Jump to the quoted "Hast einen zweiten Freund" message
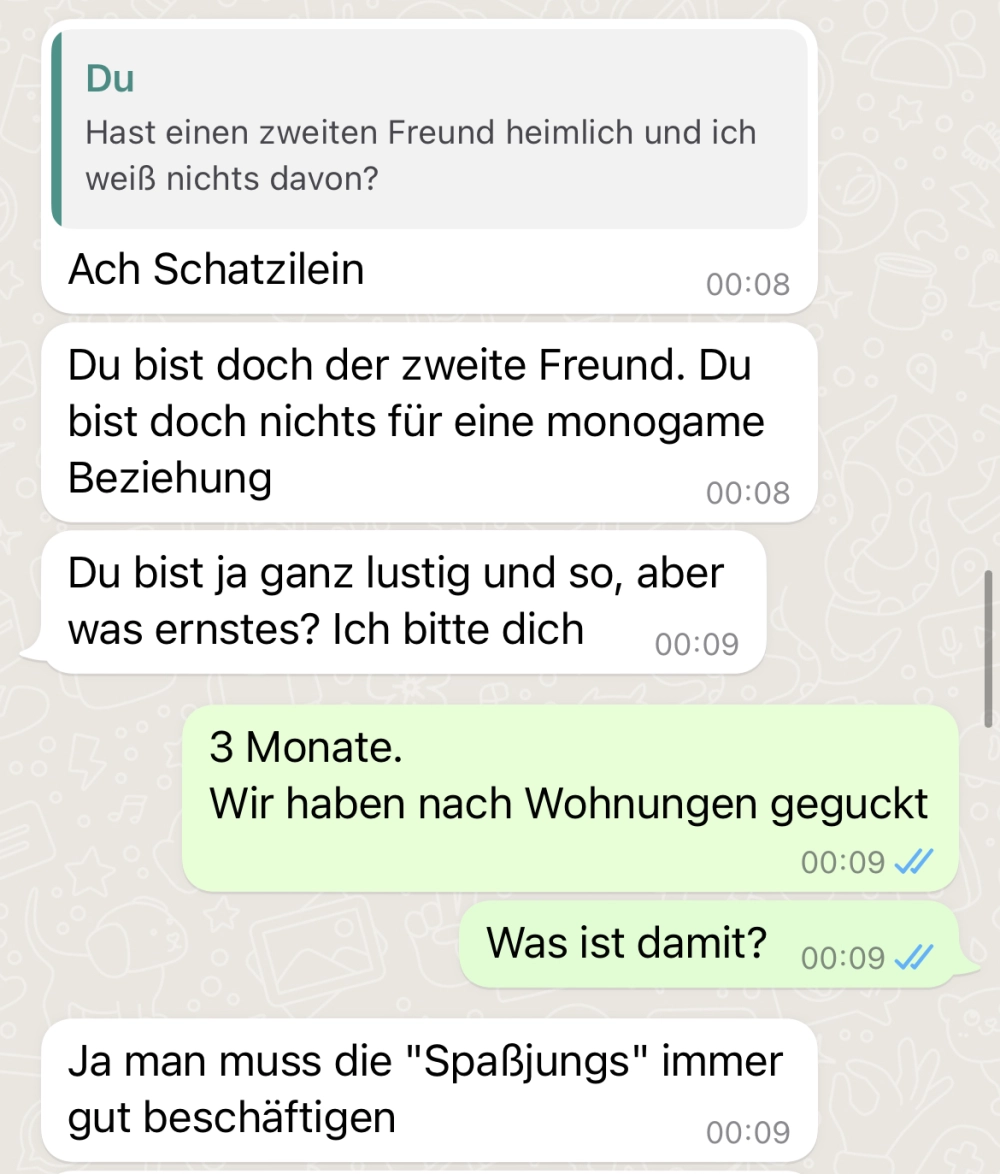Image resolution: width=1000 pixels, height=1174 pixels. pos(430,130)
